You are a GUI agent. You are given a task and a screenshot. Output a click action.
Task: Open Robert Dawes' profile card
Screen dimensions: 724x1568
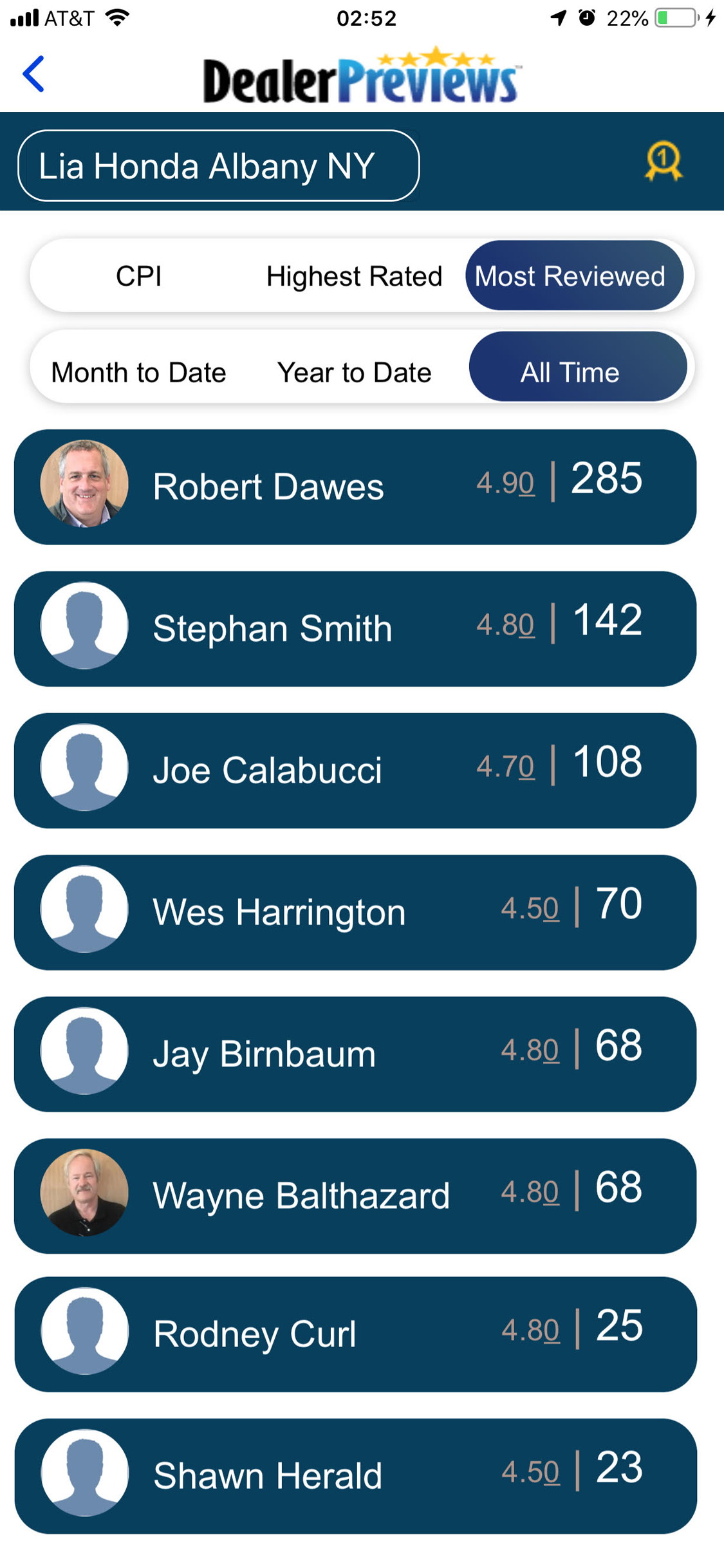click(x=355, y=487)
